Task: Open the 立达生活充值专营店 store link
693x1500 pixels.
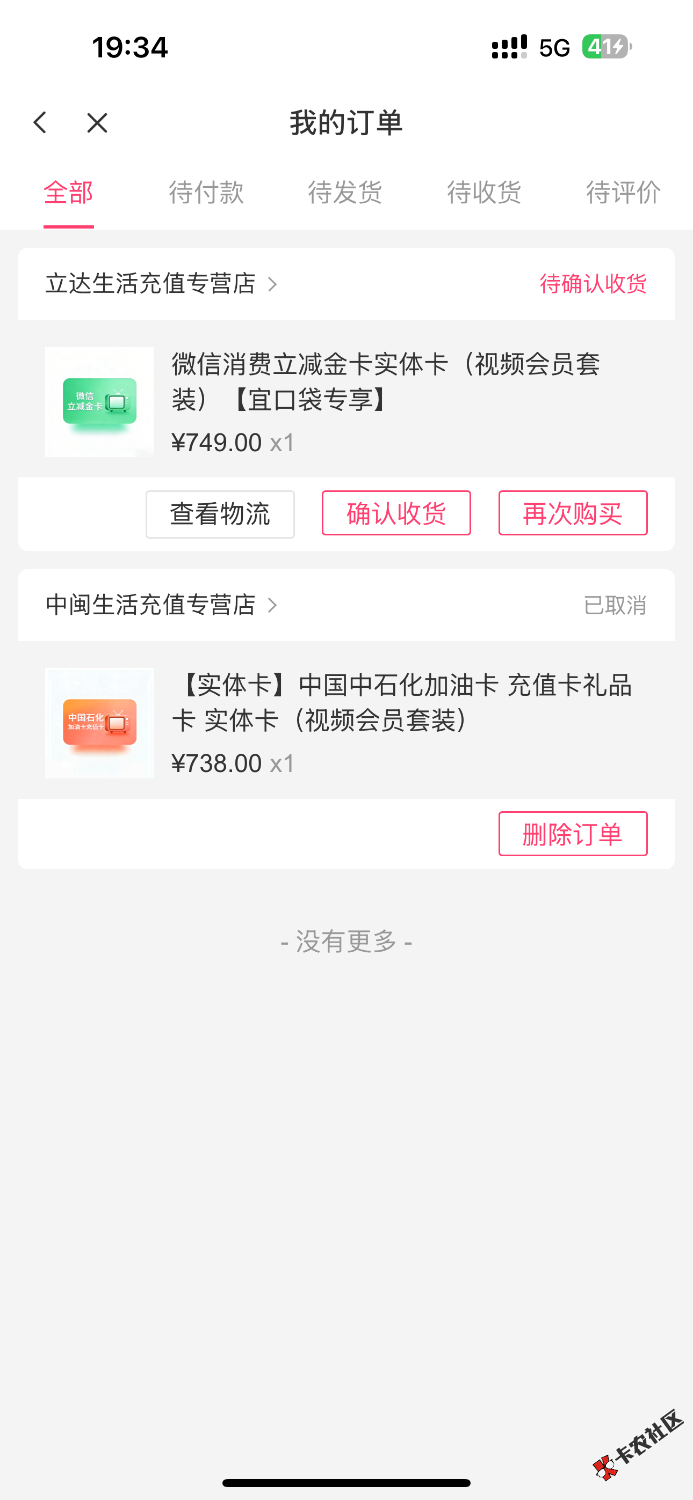Action: tap(160, 284)
